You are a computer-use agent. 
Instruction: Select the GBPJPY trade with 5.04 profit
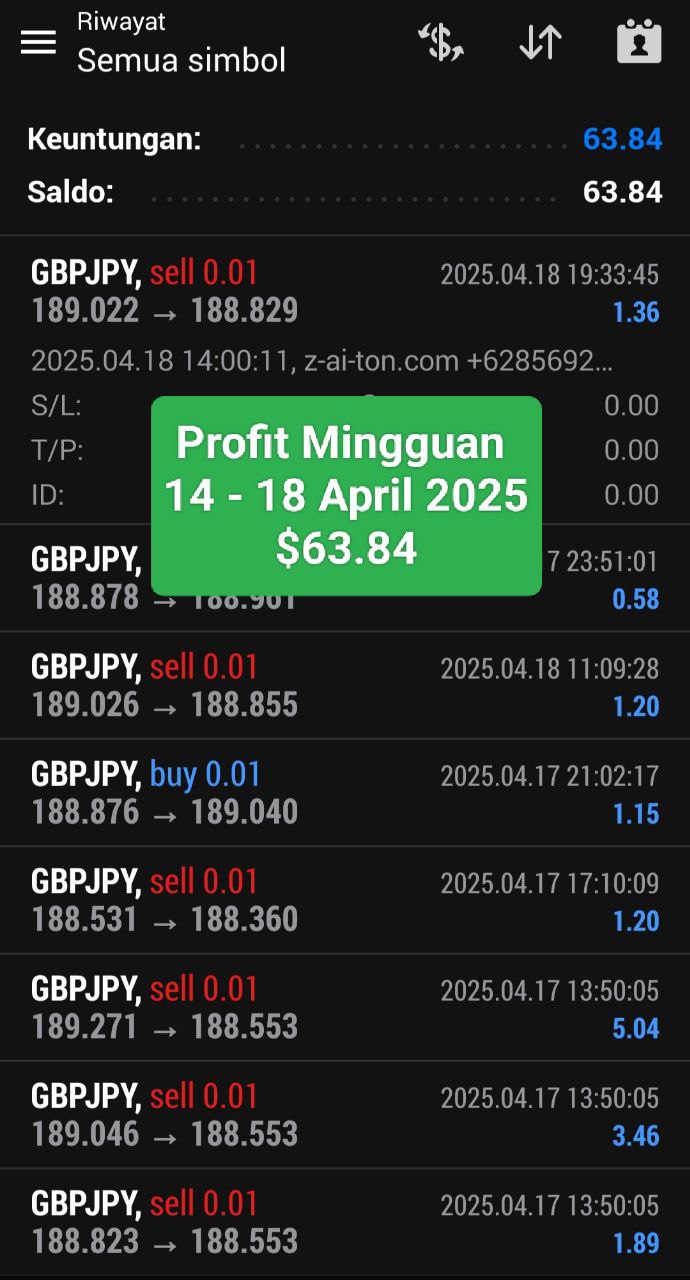point(345,1008)
